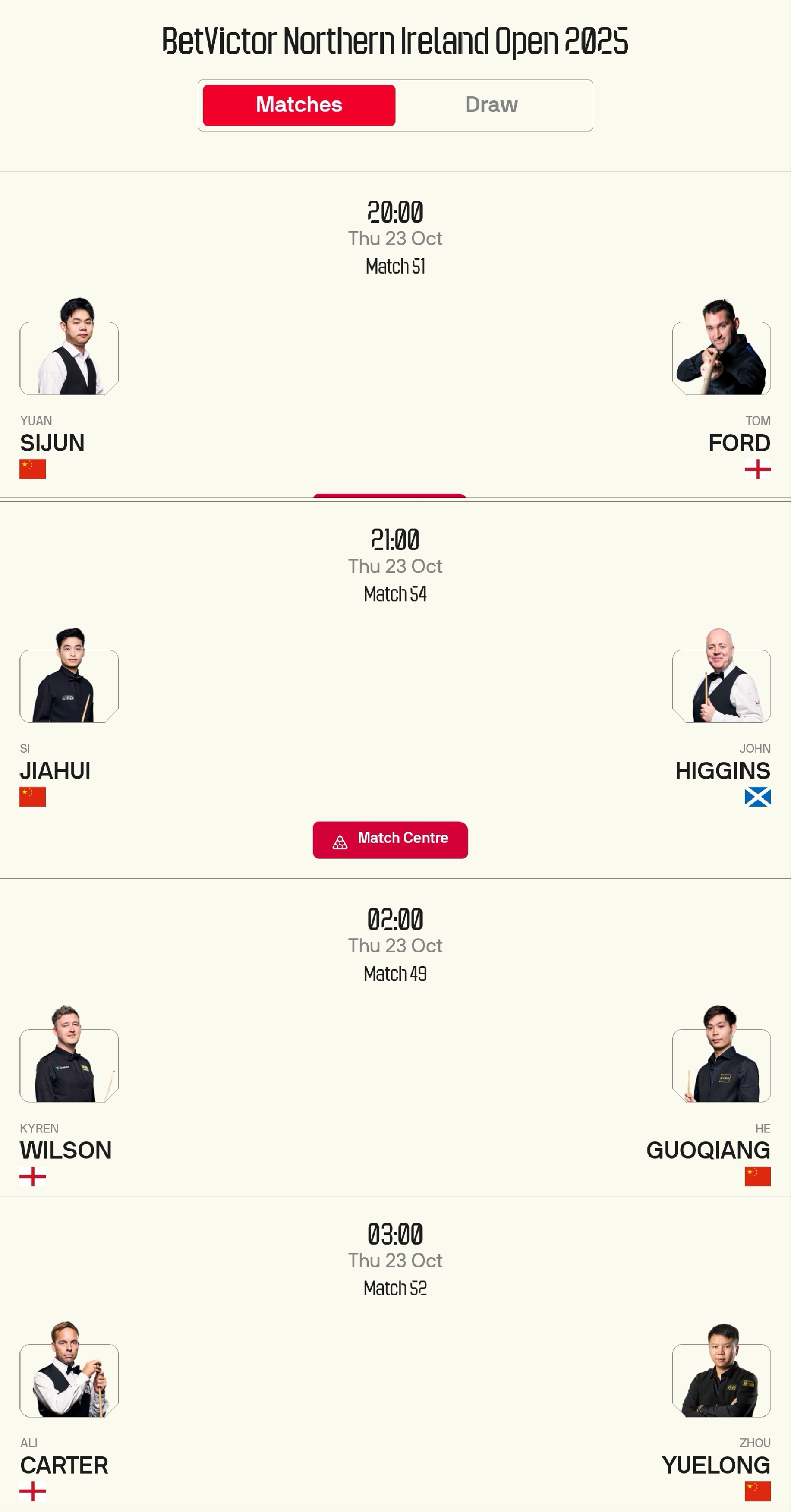Switch to the Draw tab
Image resolution: width=791 pixels, height=1512 pixels.
492,105
